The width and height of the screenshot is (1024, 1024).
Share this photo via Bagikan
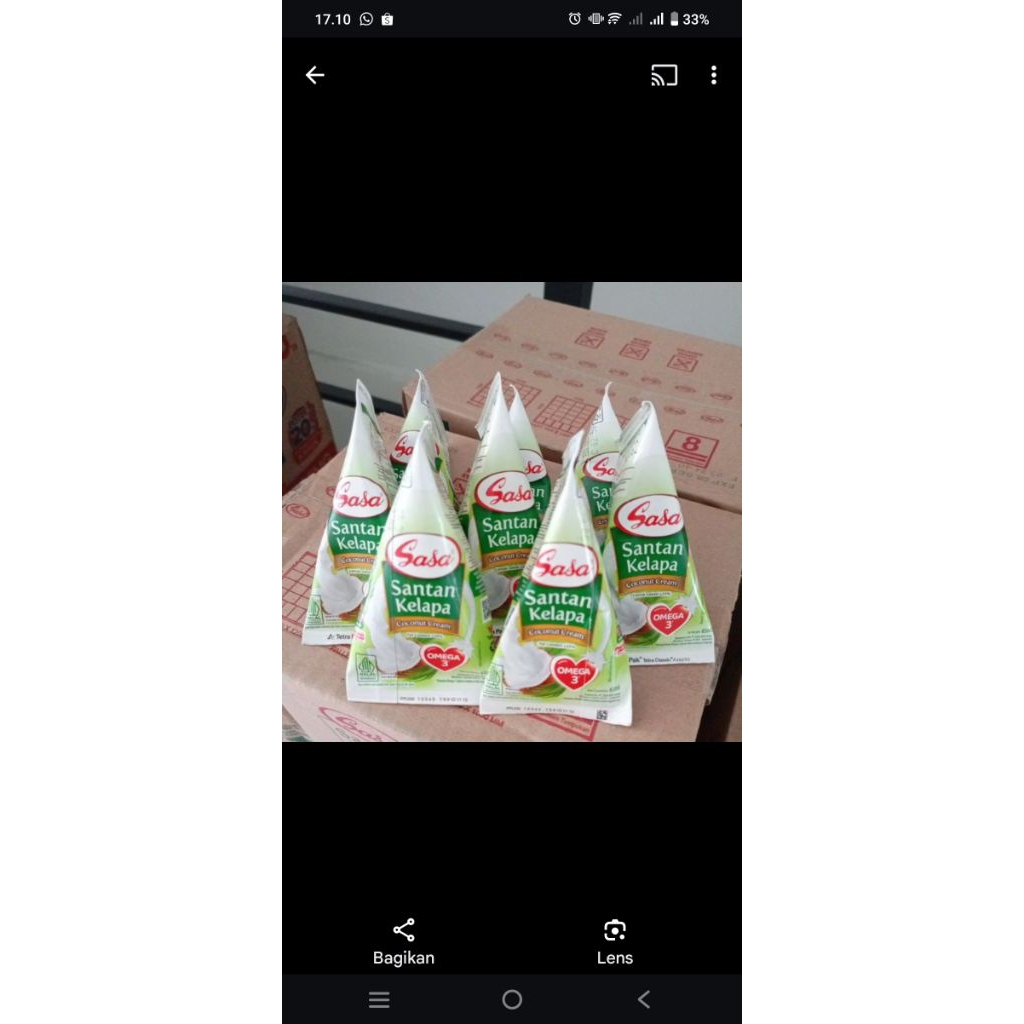point(404,942)
